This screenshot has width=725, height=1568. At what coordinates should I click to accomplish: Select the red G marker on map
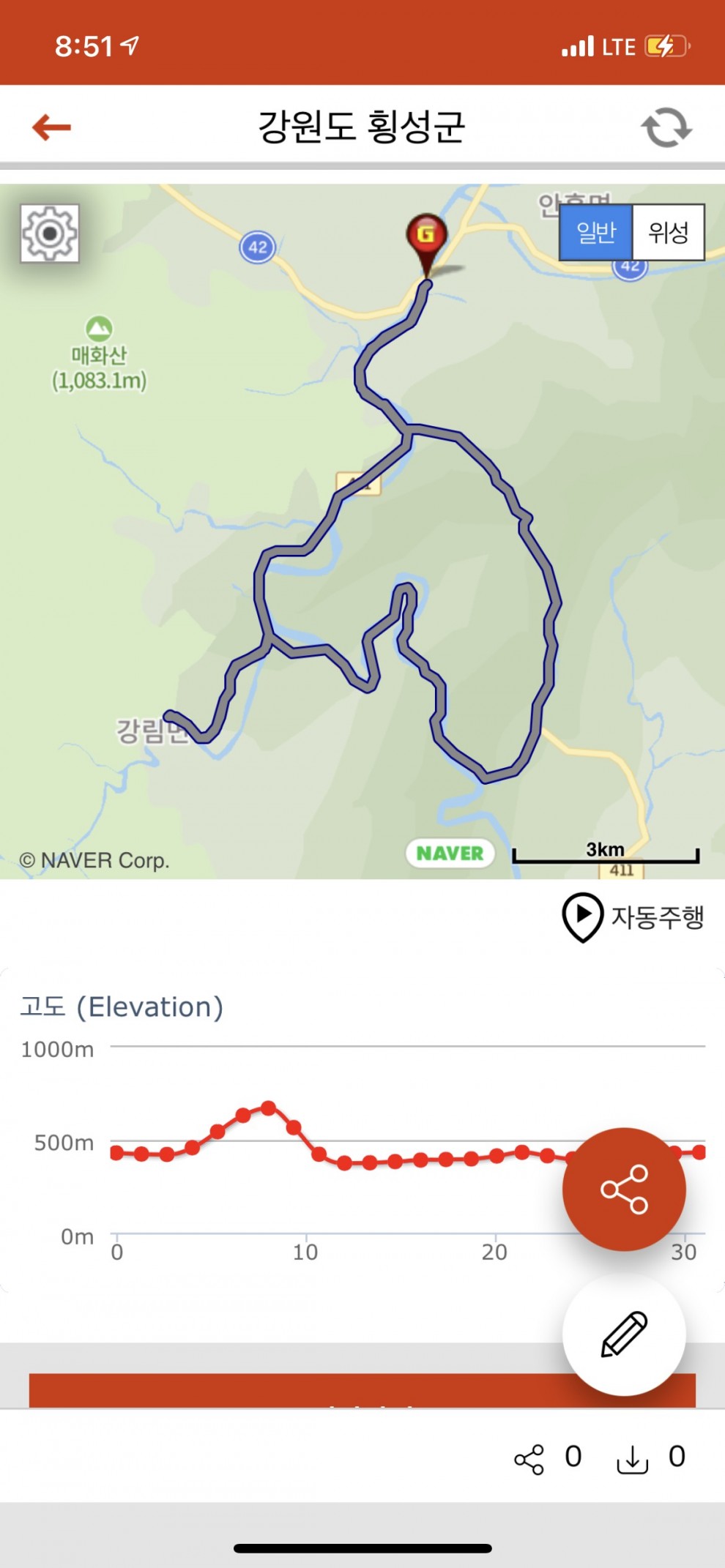click(x=426, y=236)
